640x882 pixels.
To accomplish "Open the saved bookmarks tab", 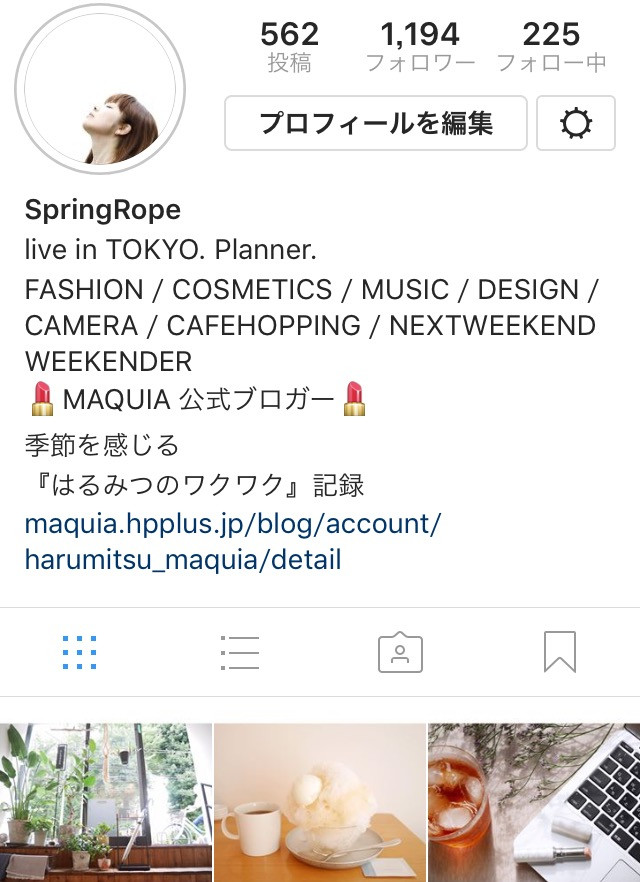I will tap(560, 653).
